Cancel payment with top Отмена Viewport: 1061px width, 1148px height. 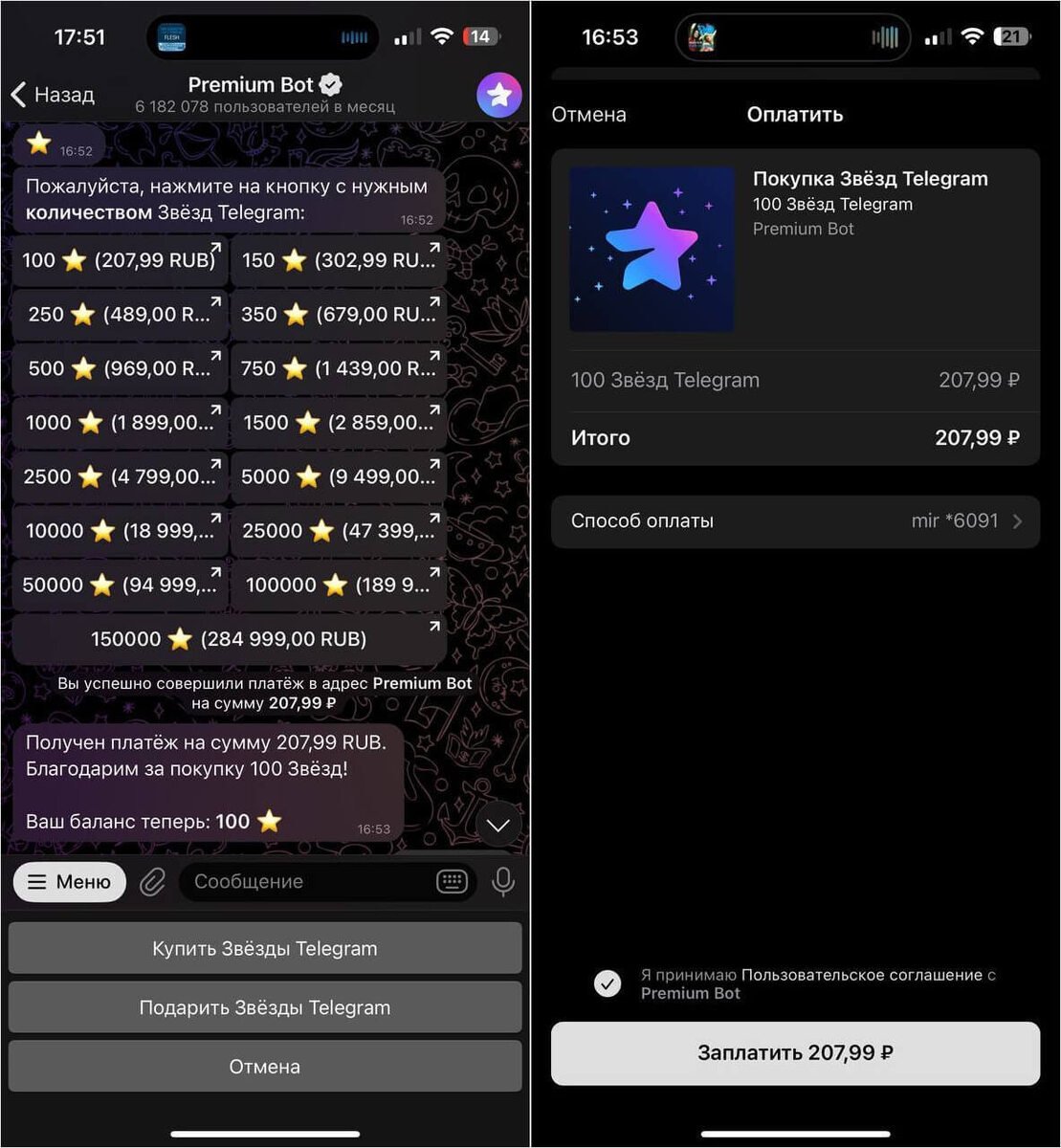click(588, 115)
